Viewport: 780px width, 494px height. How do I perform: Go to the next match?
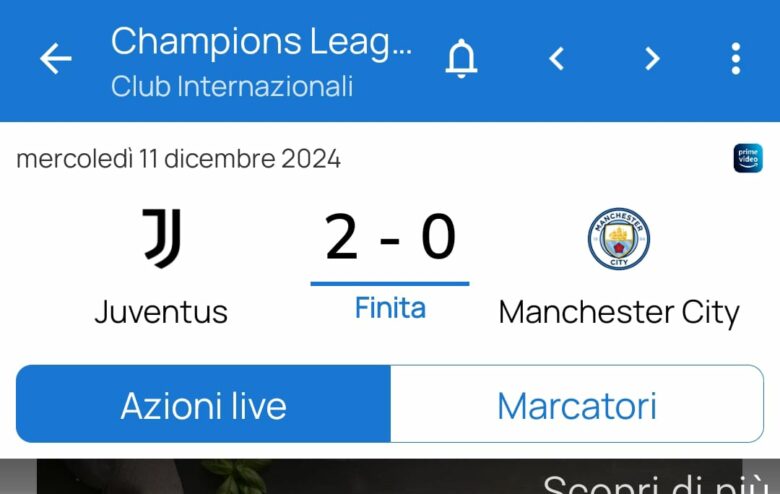[x=652, y=59]
